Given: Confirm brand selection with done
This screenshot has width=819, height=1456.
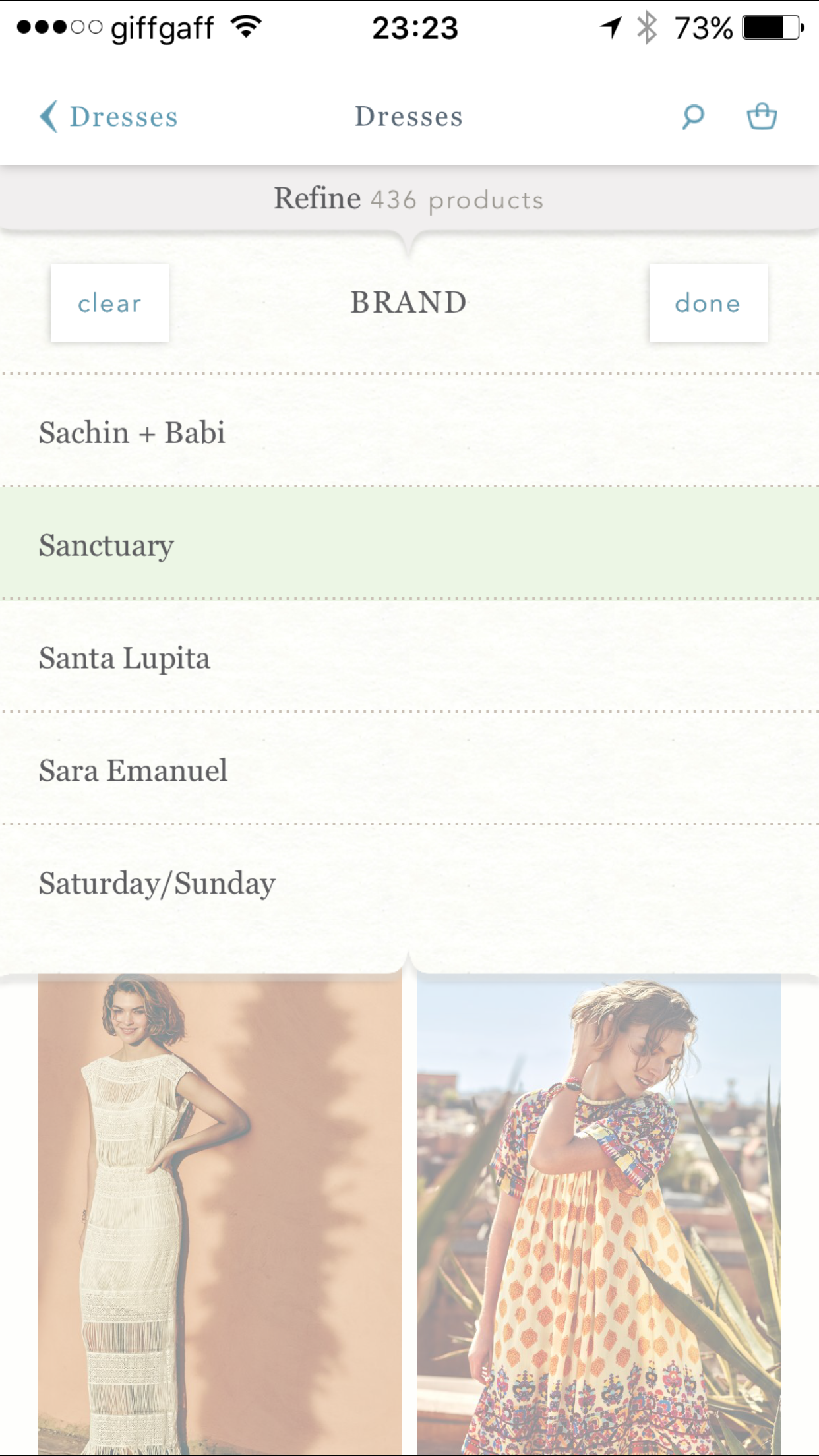Looking at the screenshot, I should pyautogui.click(x=708, y=303).
